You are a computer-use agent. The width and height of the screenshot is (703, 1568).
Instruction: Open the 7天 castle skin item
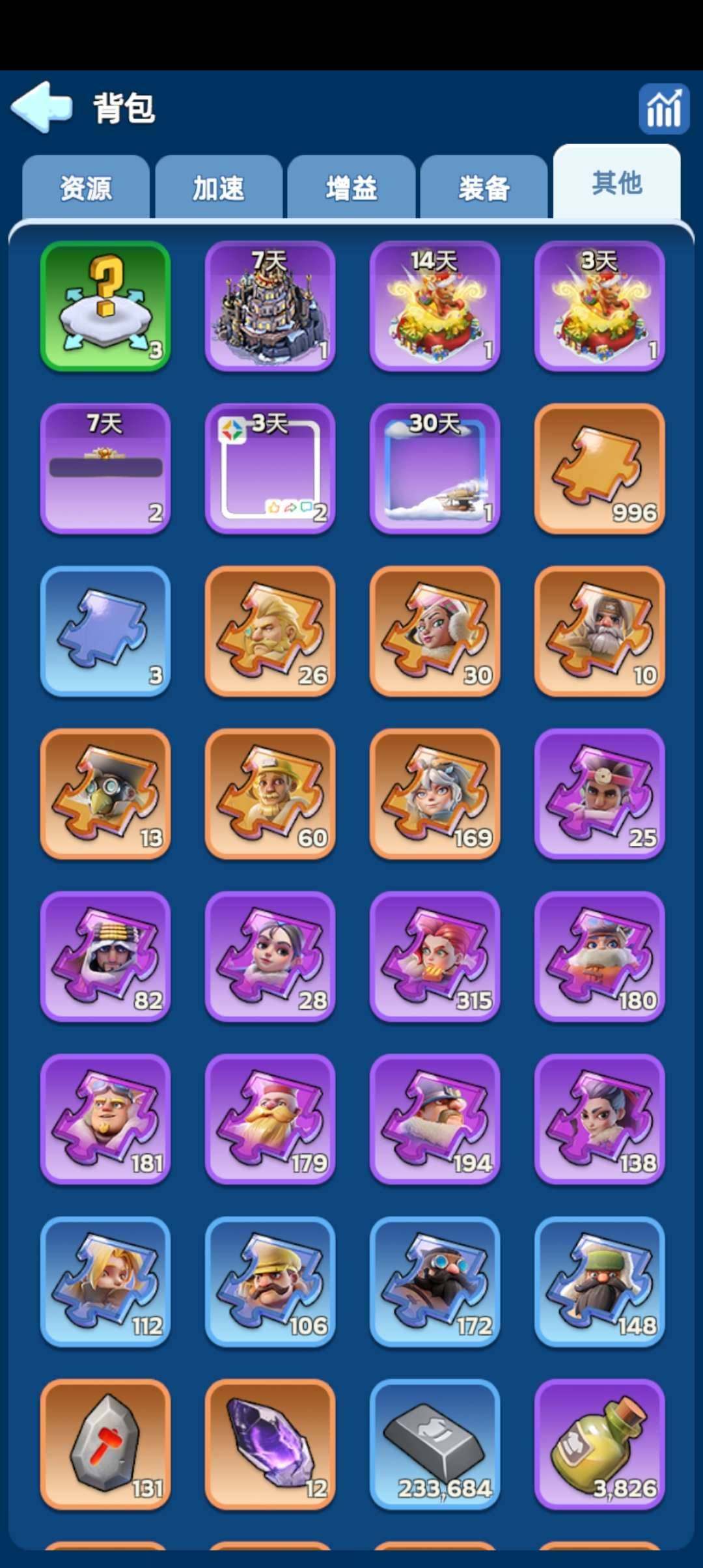coord(270,306)
